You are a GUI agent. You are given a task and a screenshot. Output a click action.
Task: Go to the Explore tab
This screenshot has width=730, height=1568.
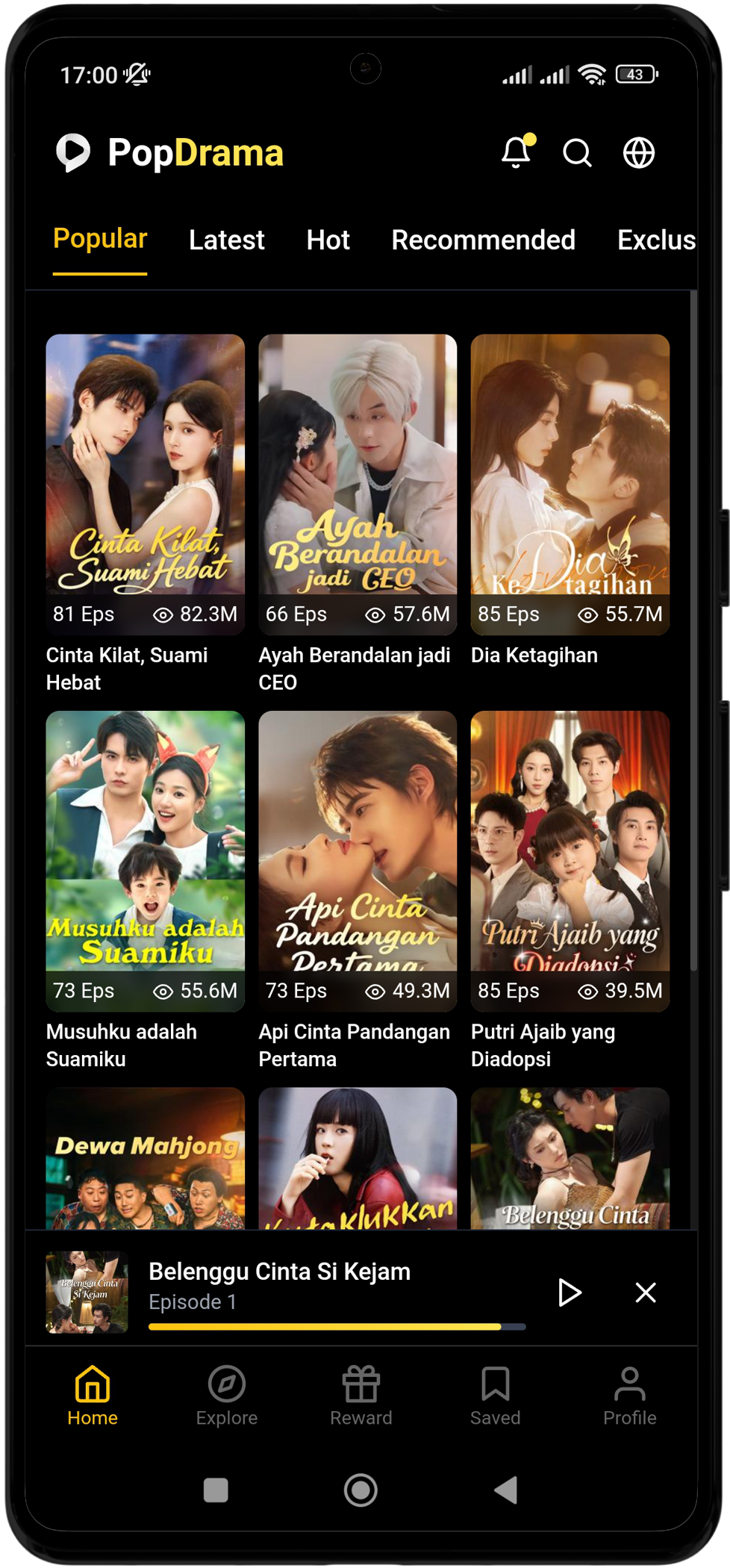tap(227, 1396)
